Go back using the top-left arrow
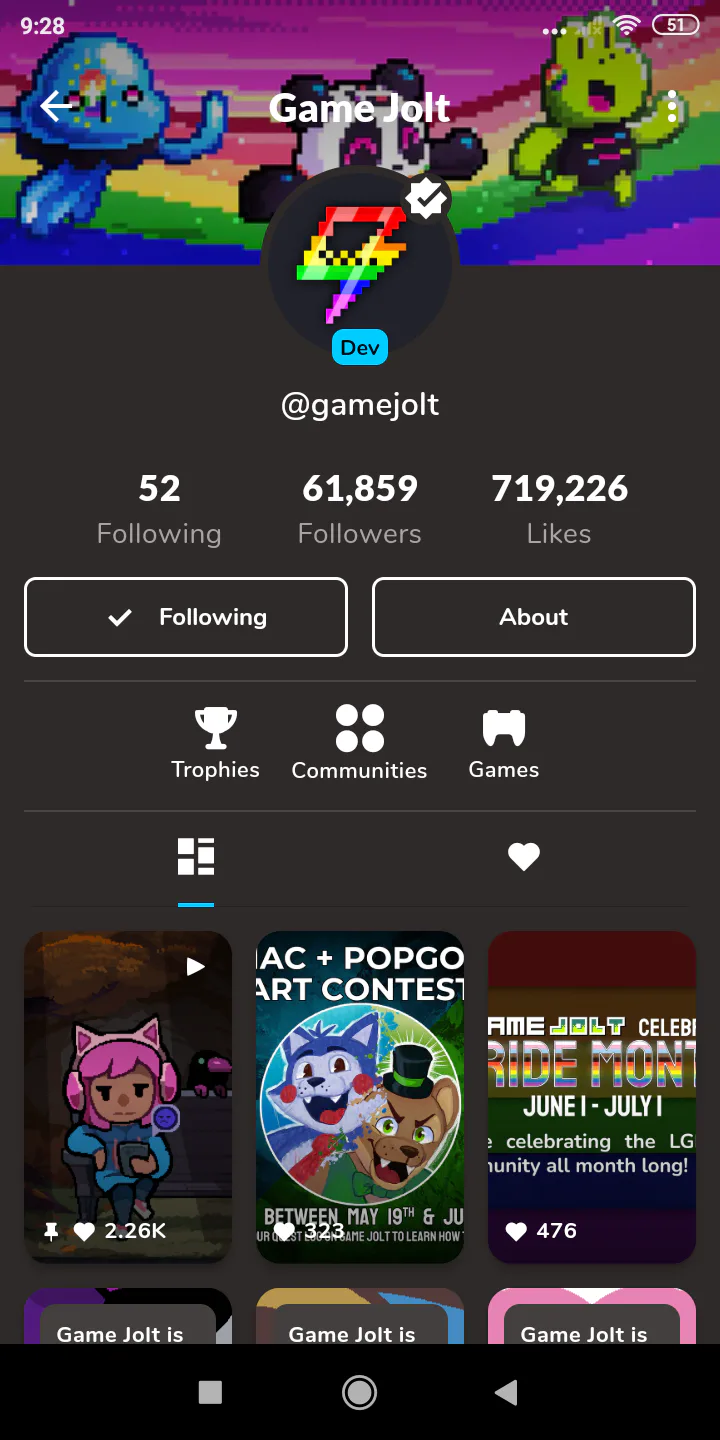This screenshot has width=720, height=1440. click(57, 107)
